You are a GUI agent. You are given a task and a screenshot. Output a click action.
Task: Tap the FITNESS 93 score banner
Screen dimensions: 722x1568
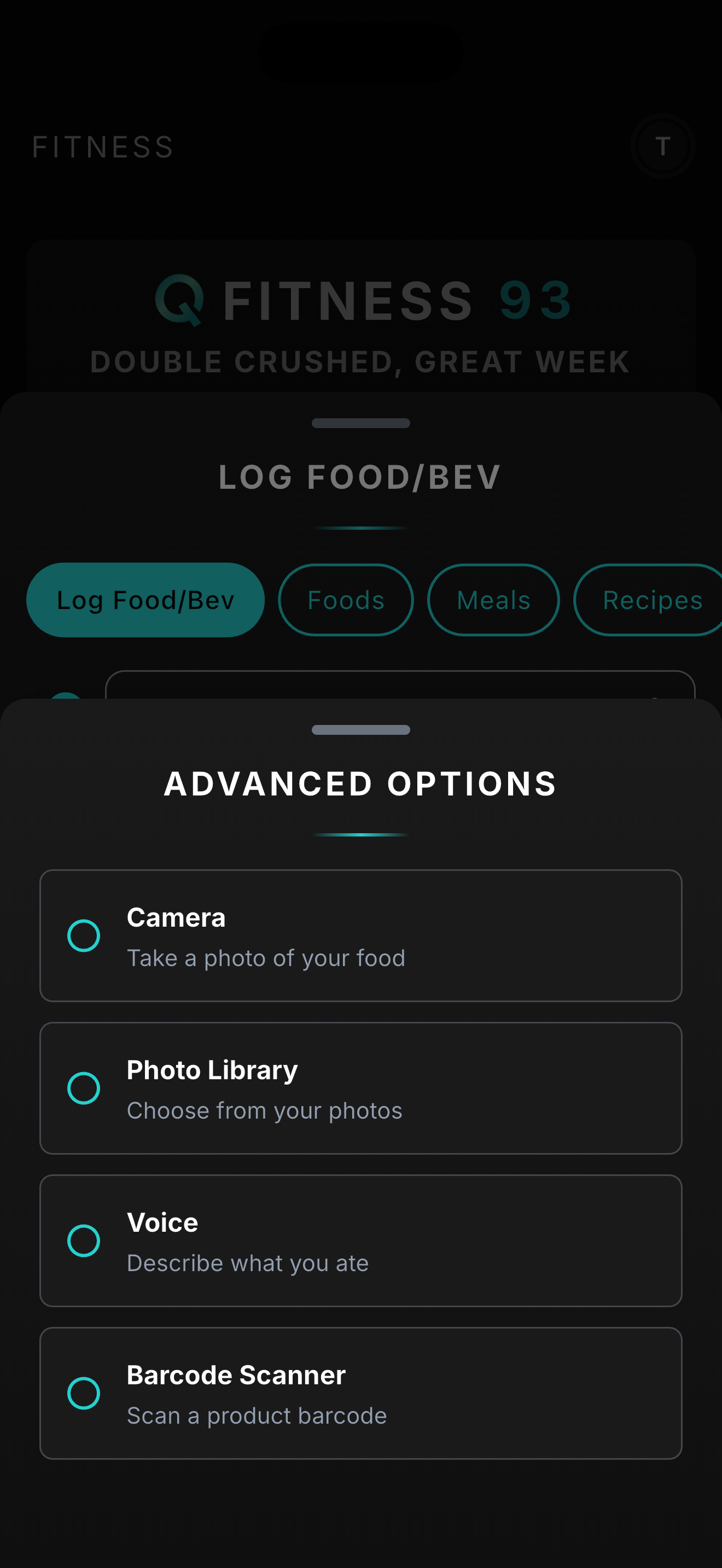tap(361, 301)
